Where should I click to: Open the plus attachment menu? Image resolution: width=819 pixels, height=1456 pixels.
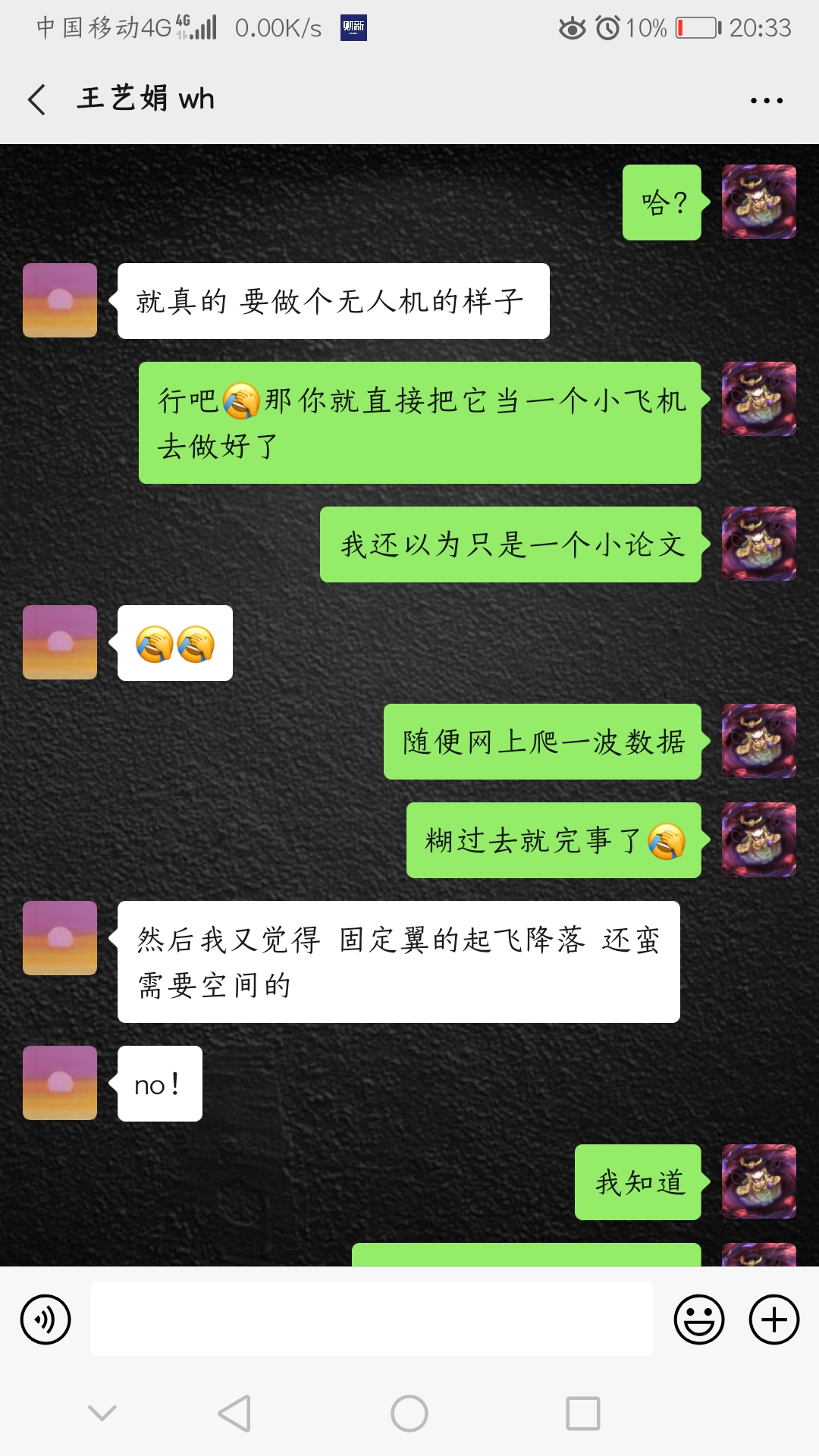coord(773,1319)
